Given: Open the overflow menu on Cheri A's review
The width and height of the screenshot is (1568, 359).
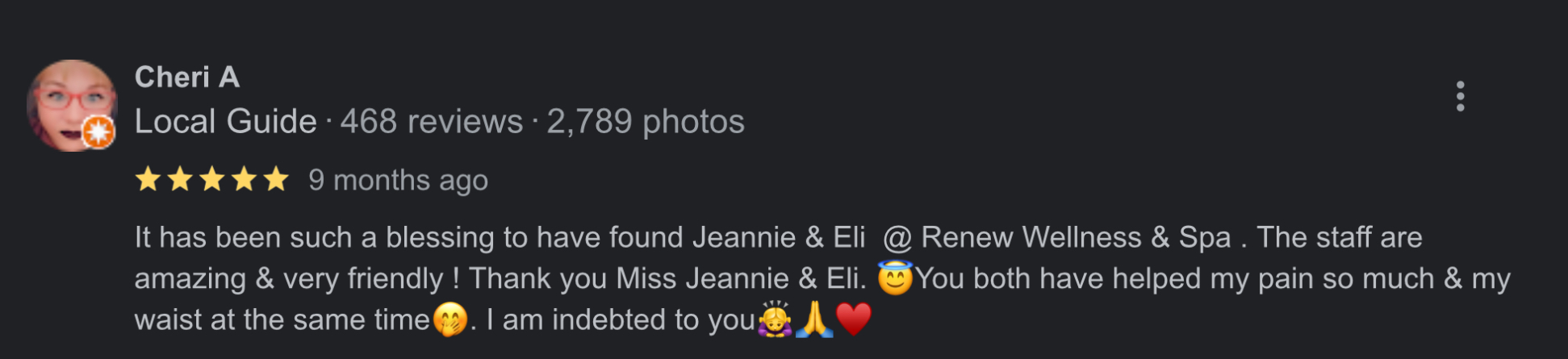Looking at the screenshot, I should click(1460, 97).
